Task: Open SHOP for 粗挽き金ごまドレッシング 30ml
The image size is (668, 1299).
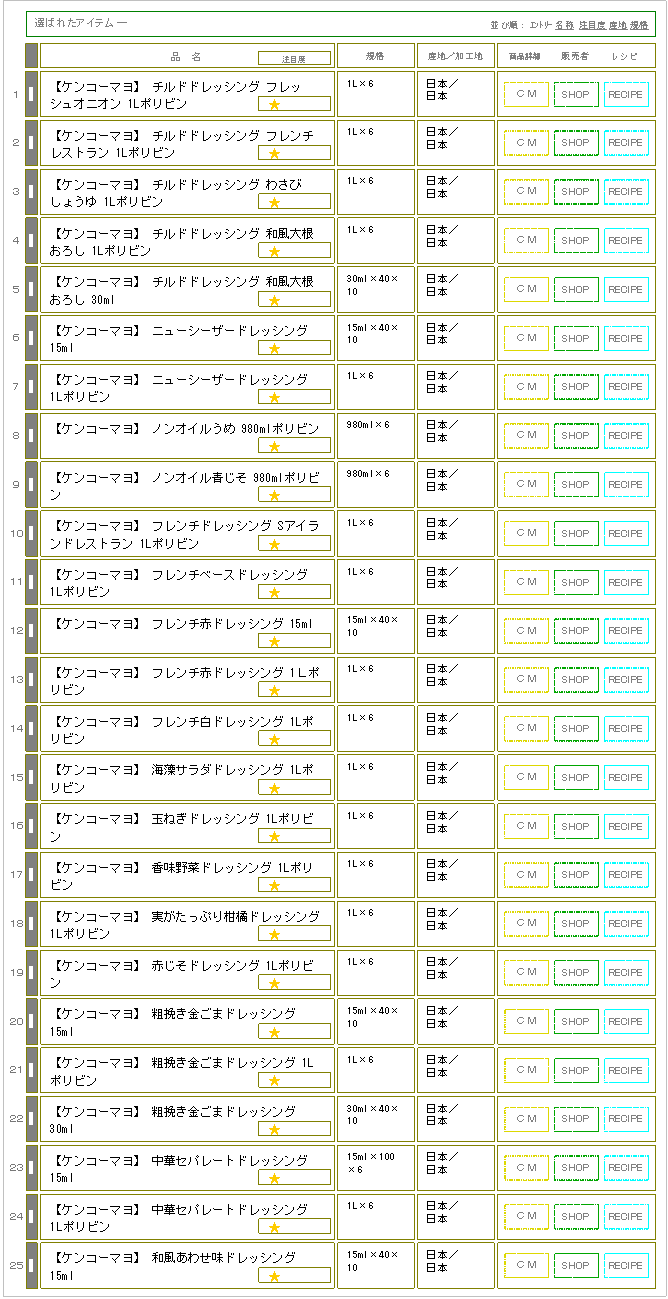Action: pyautogui.click(x=575, y=1119)
